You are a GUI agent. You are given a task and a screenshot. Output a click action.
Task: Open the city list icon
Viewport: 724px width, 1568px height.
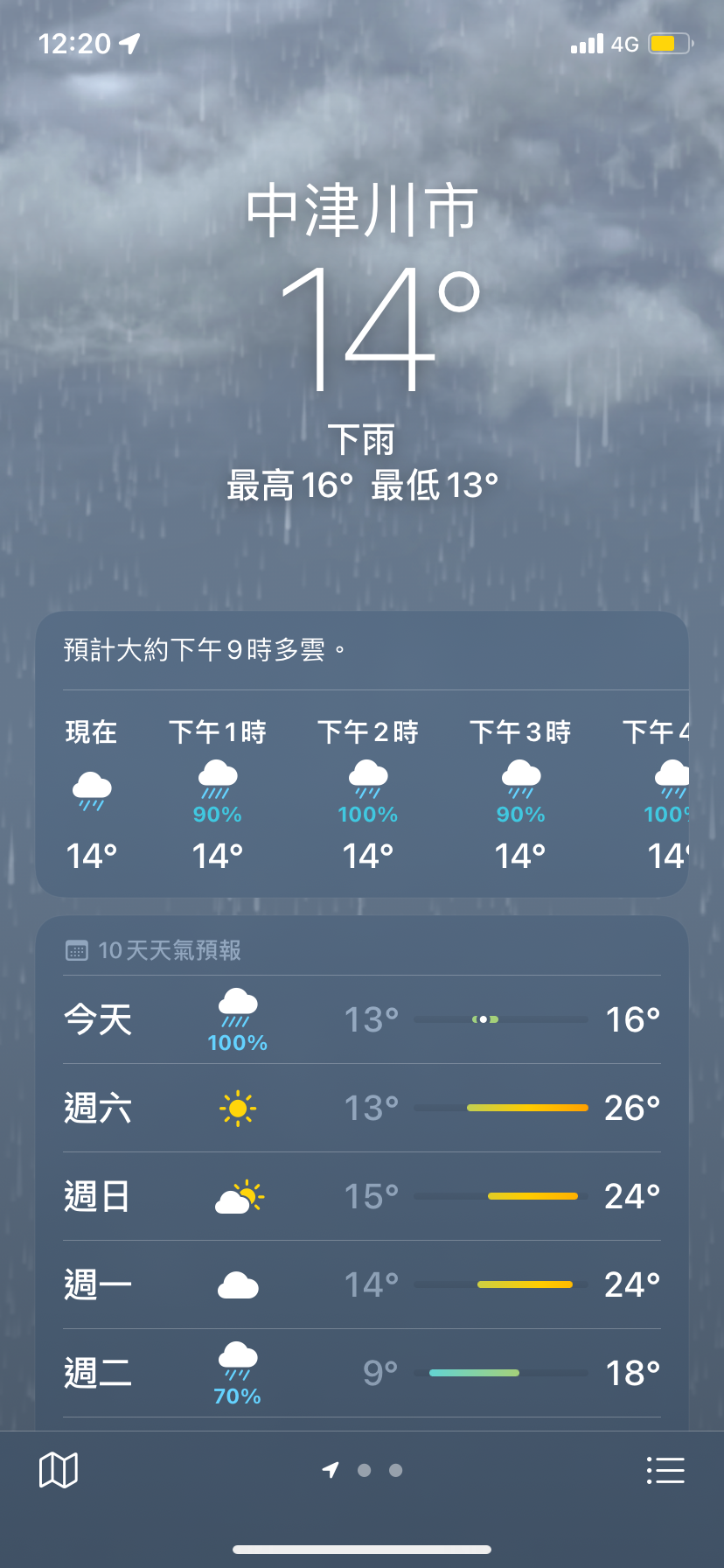665,1470
